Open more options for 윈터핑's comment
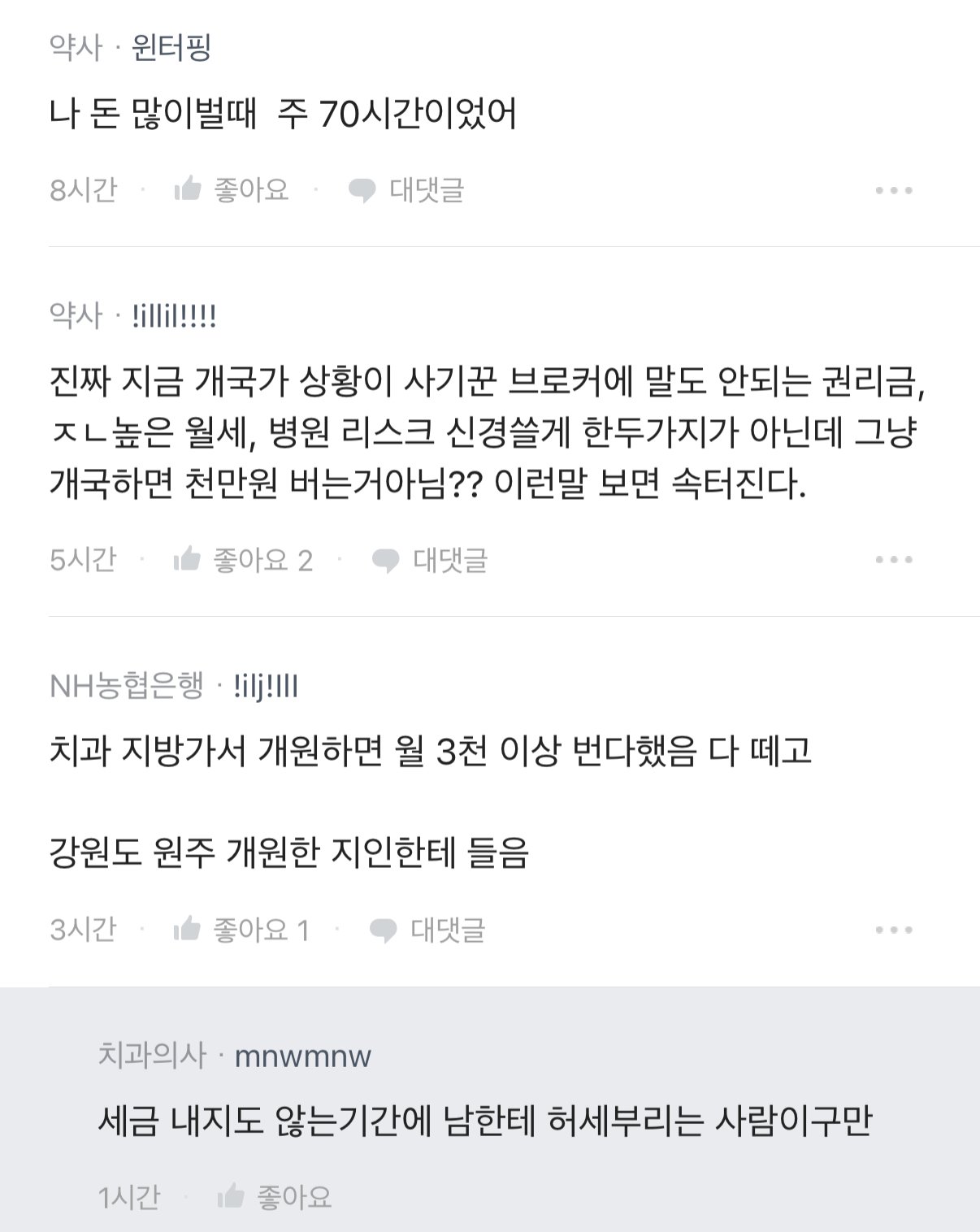This screenshot has height=1232, width=980. point(894,191)
